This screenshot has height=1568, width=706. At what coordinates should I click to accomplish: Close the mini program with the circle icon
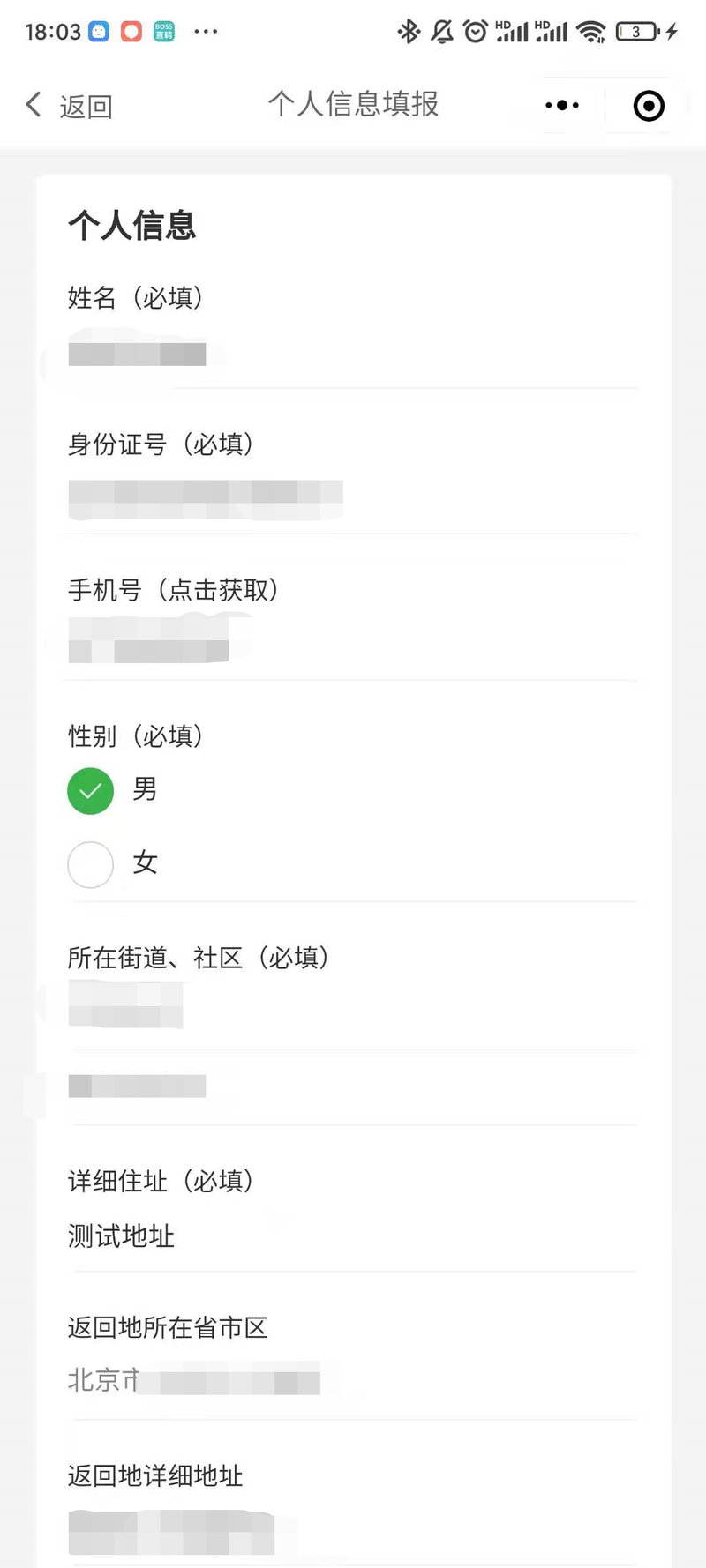pyautogui.click(x=649, y=106)
